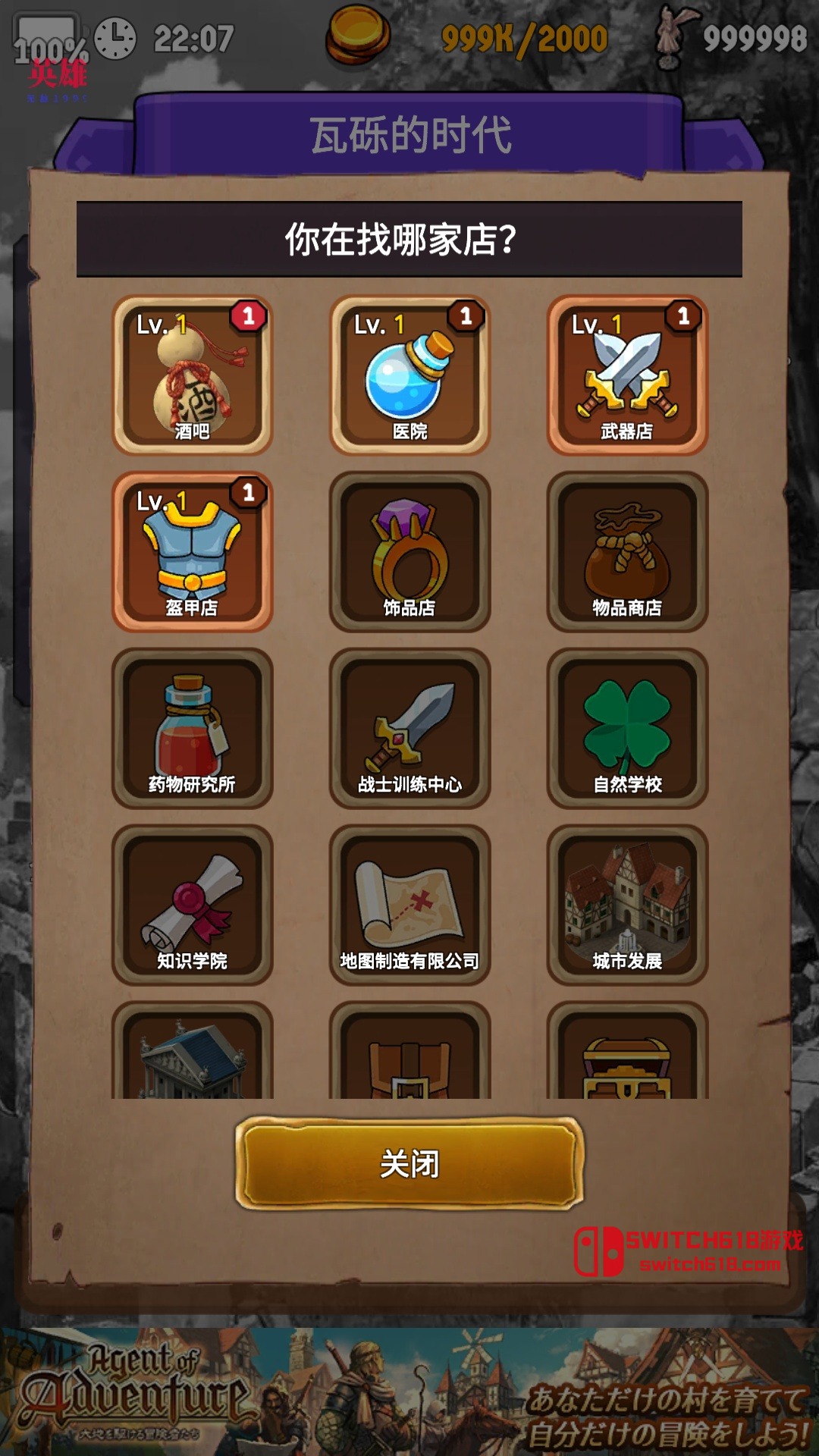Image resolution: width=819 pixels, height=1456 pixels.
Task: Open the 酒吧 tavern shop
Action: (x=193, y=375)
